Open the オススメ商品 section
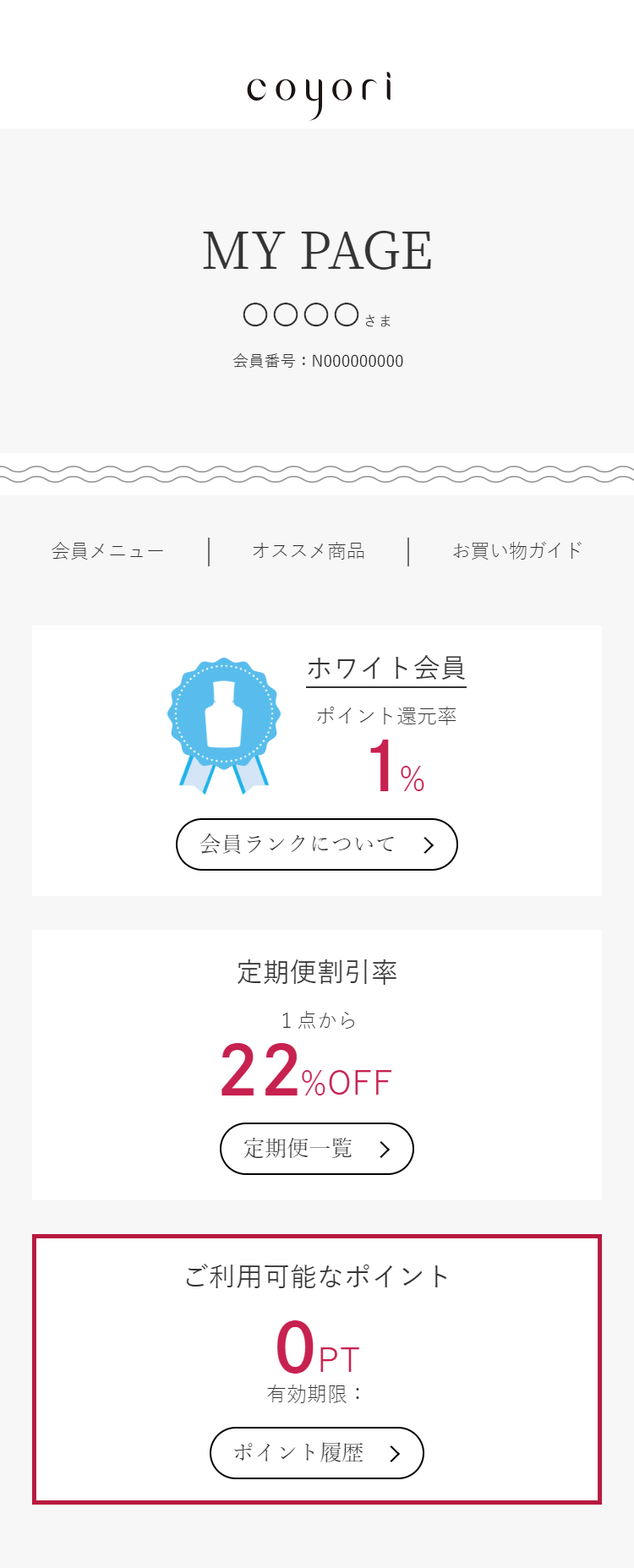This screenshot has width=634, height=1568. coord(309,551)
